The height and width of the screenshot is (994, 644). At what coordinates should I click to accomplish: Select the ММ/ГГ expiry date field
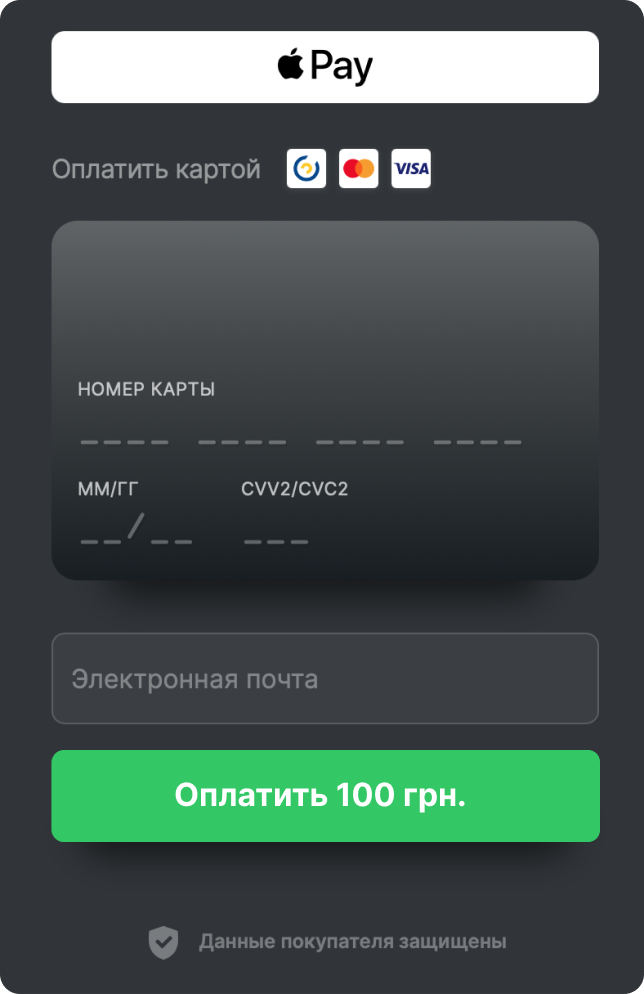[x=136, y=538]
